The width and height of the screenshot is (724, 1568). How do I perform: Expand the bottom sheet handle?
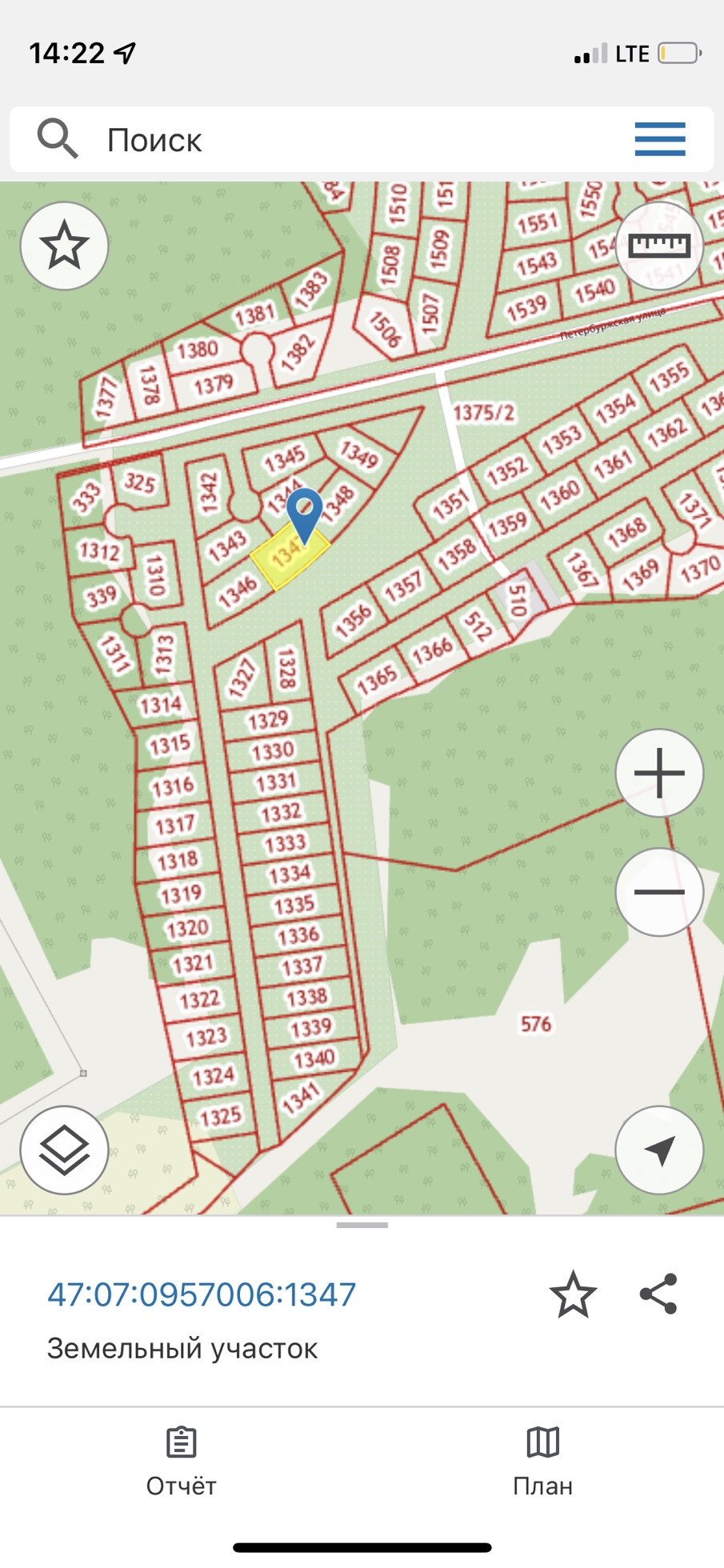362,1225
